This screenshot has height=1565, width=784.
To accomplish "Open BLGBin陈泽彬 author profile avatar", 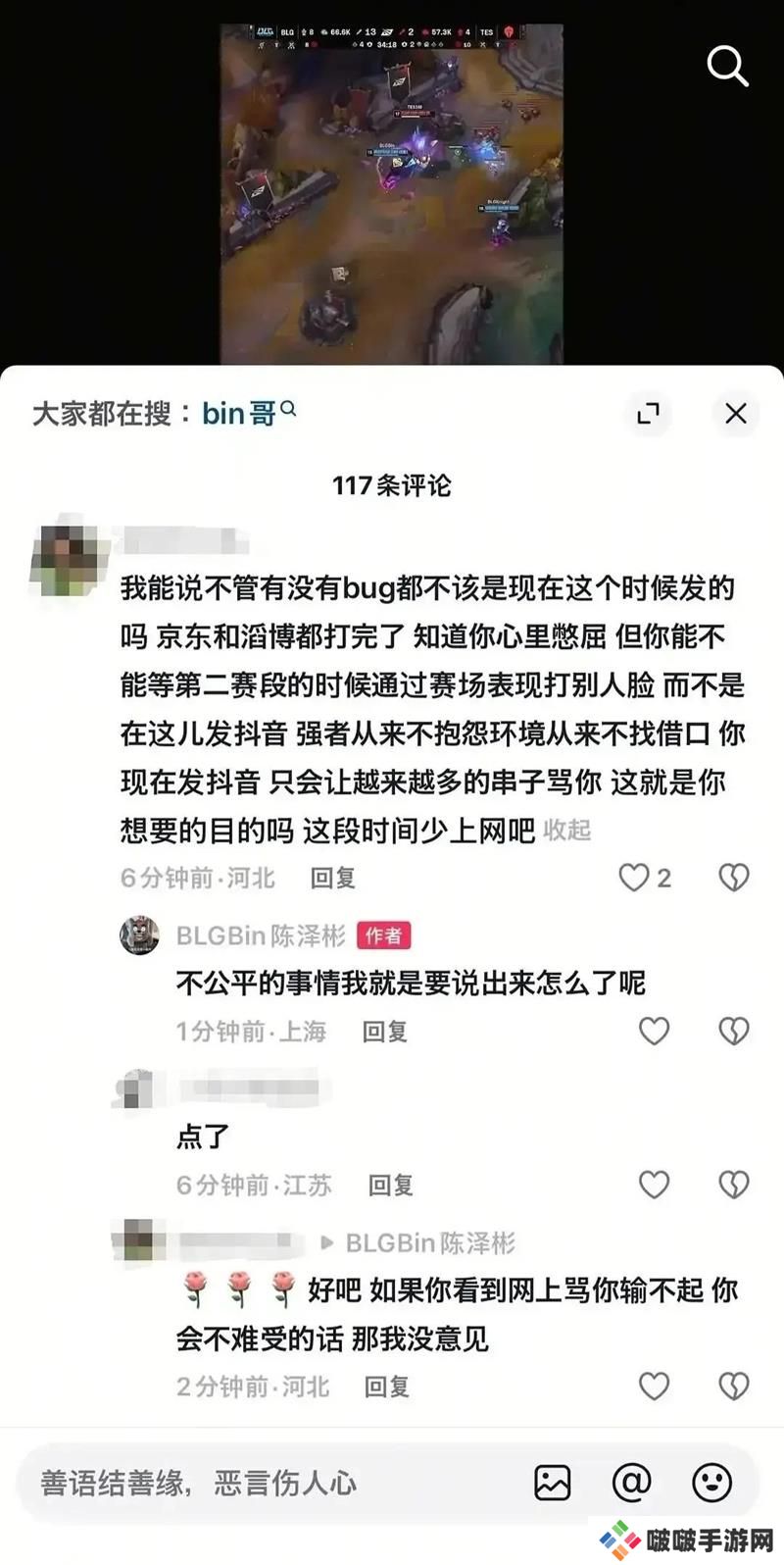I will point(139,936).
